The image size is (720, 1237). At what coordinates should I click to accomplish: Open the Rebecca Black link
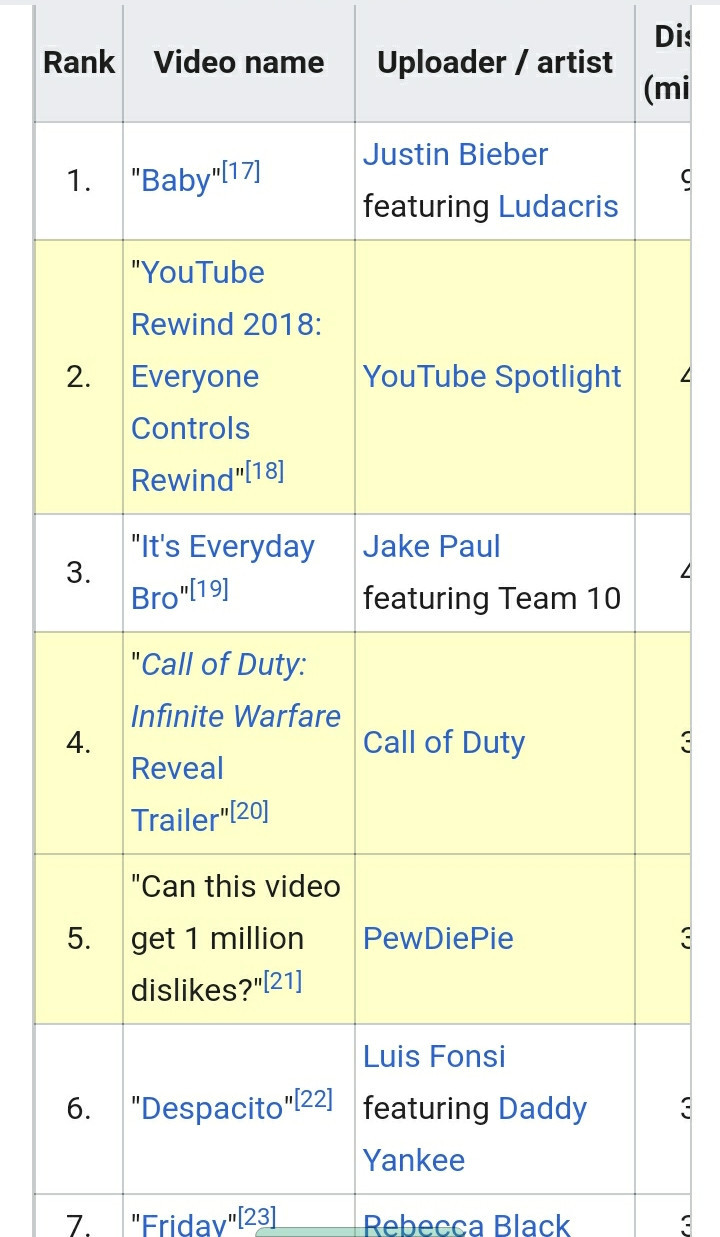coord(466,1224)
